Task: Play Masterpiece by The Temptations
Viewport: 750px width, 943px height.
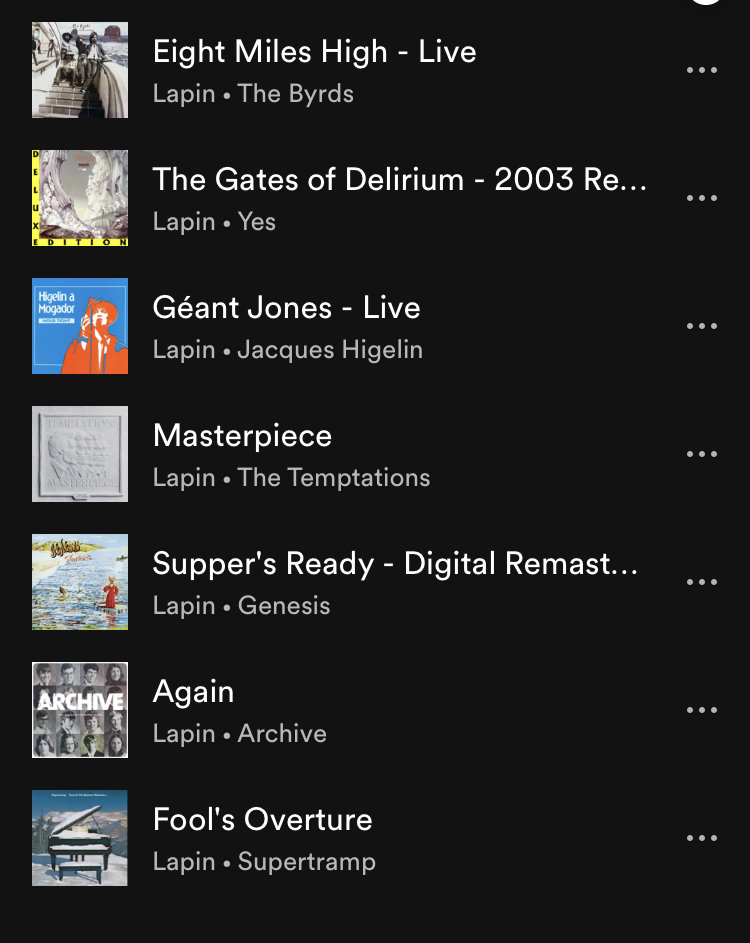Action: tap(242, 436)
